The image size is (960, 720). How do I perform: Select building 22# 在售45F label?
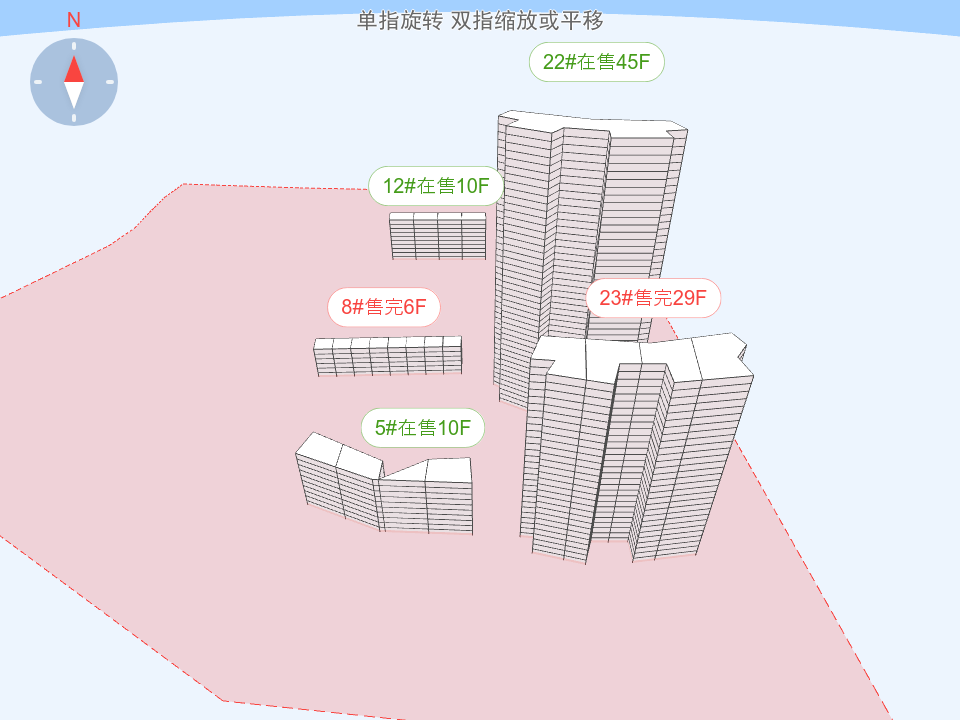(x=597, y=62)
